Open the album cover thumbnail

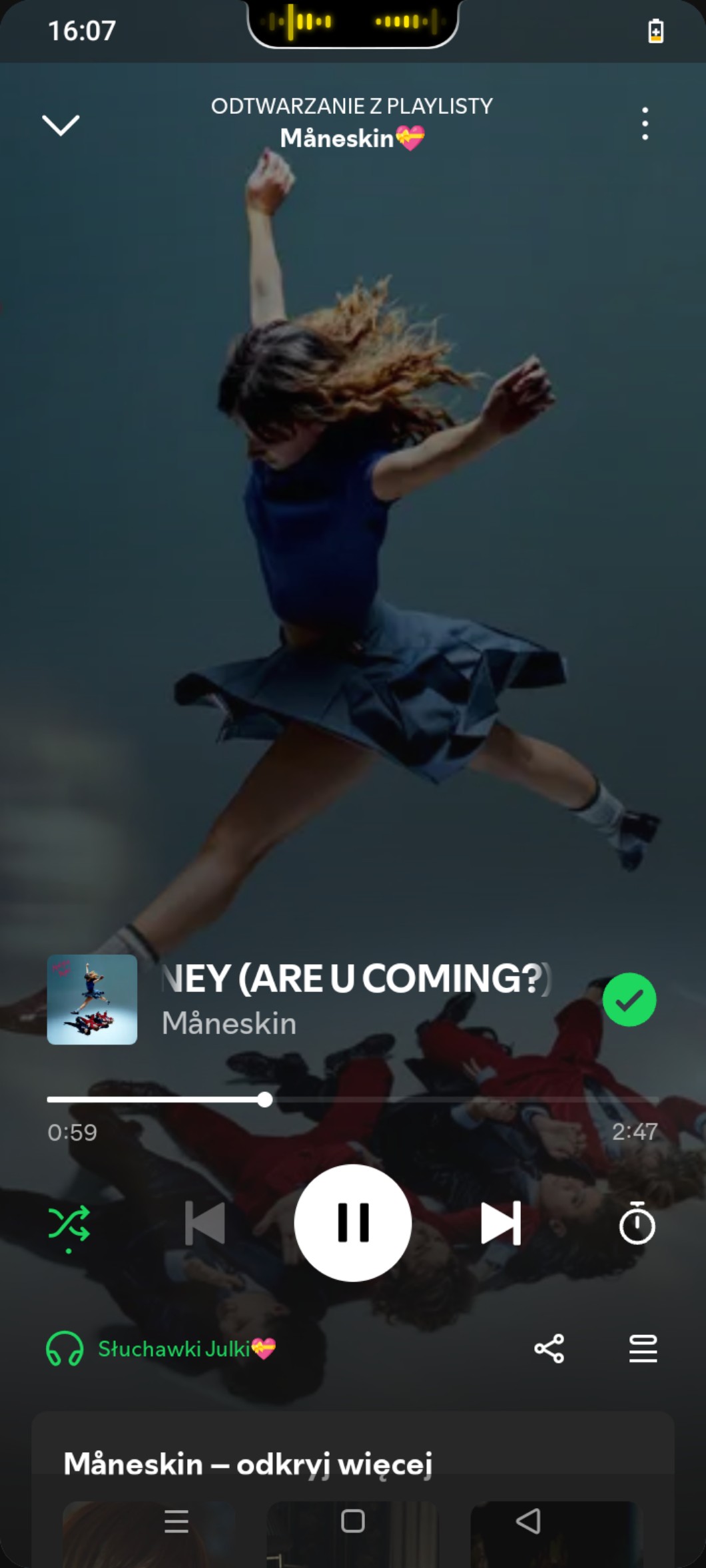pos(92,999)
